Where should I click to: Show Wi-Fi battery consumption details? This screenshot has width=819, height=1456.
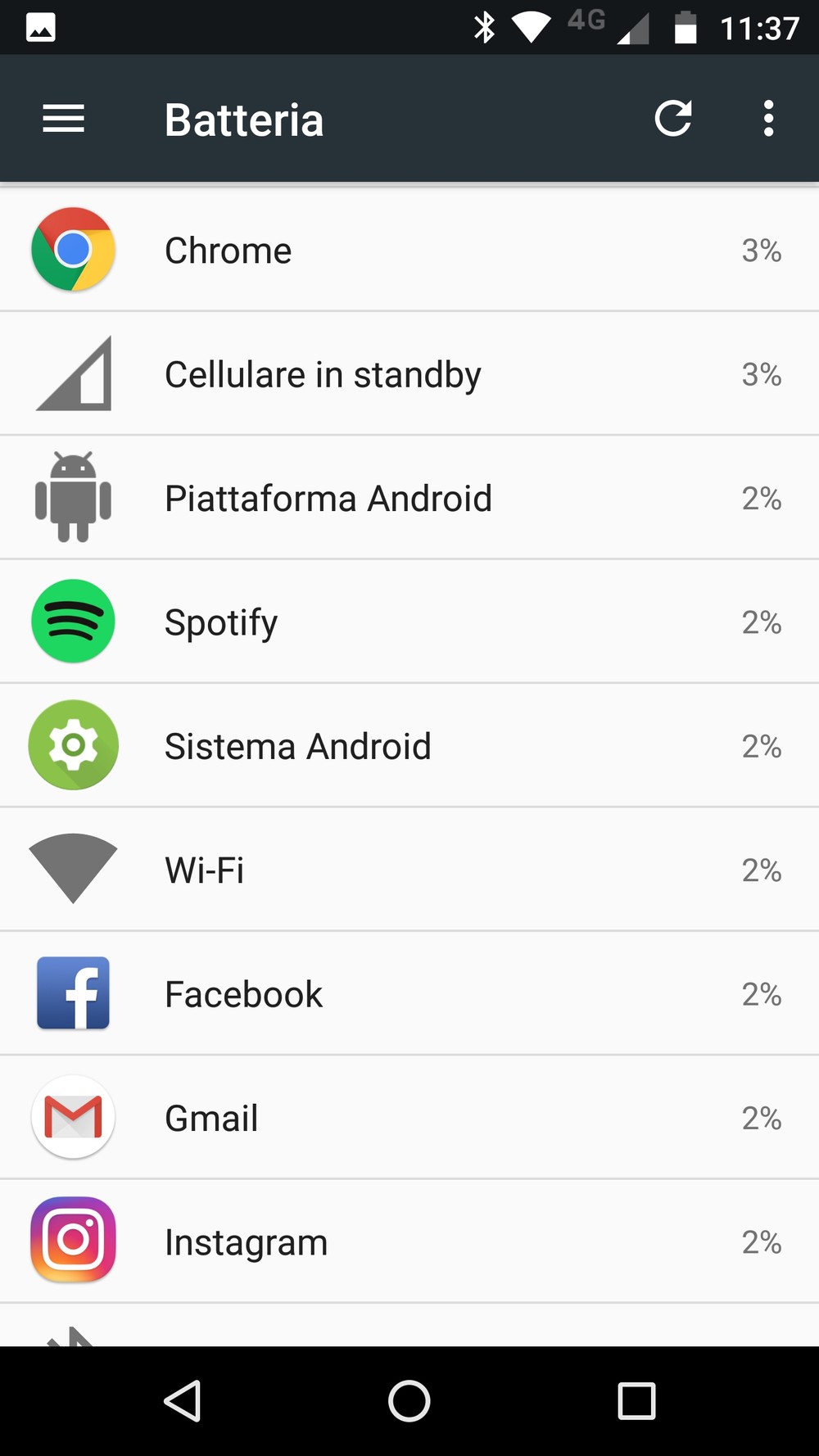(x=409, y=870)
